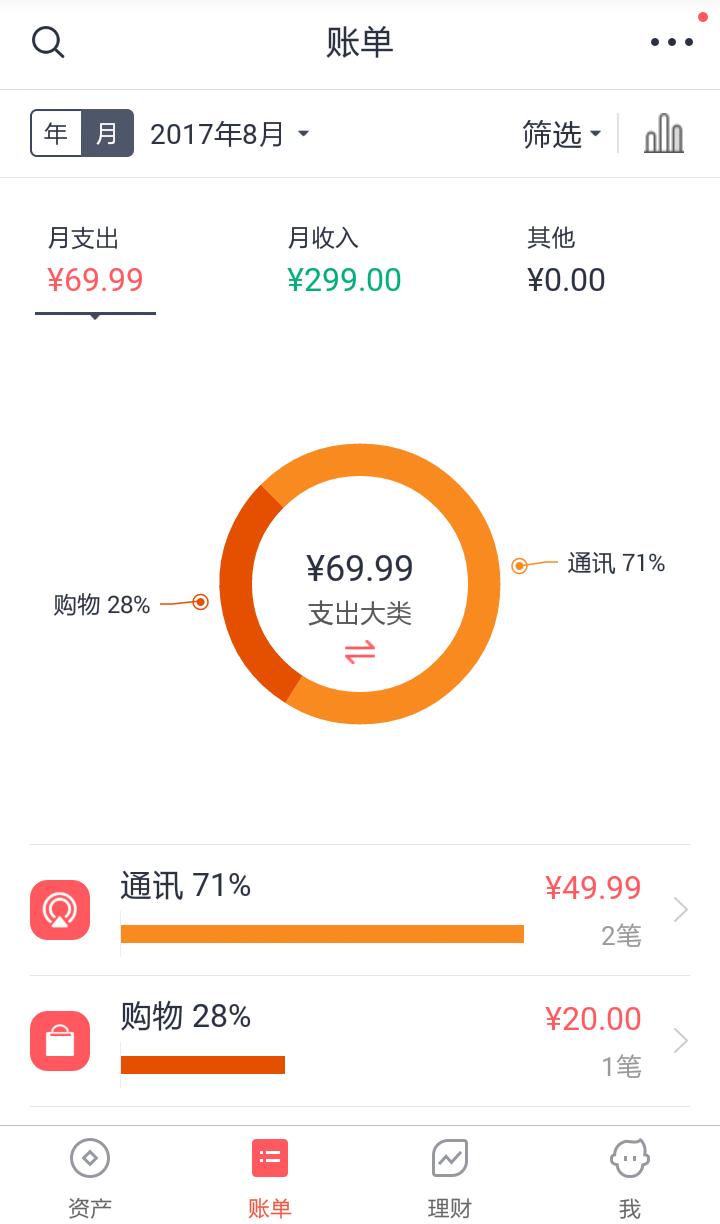
Task: Open the 购物 28% expense category
Action: 360,1041
